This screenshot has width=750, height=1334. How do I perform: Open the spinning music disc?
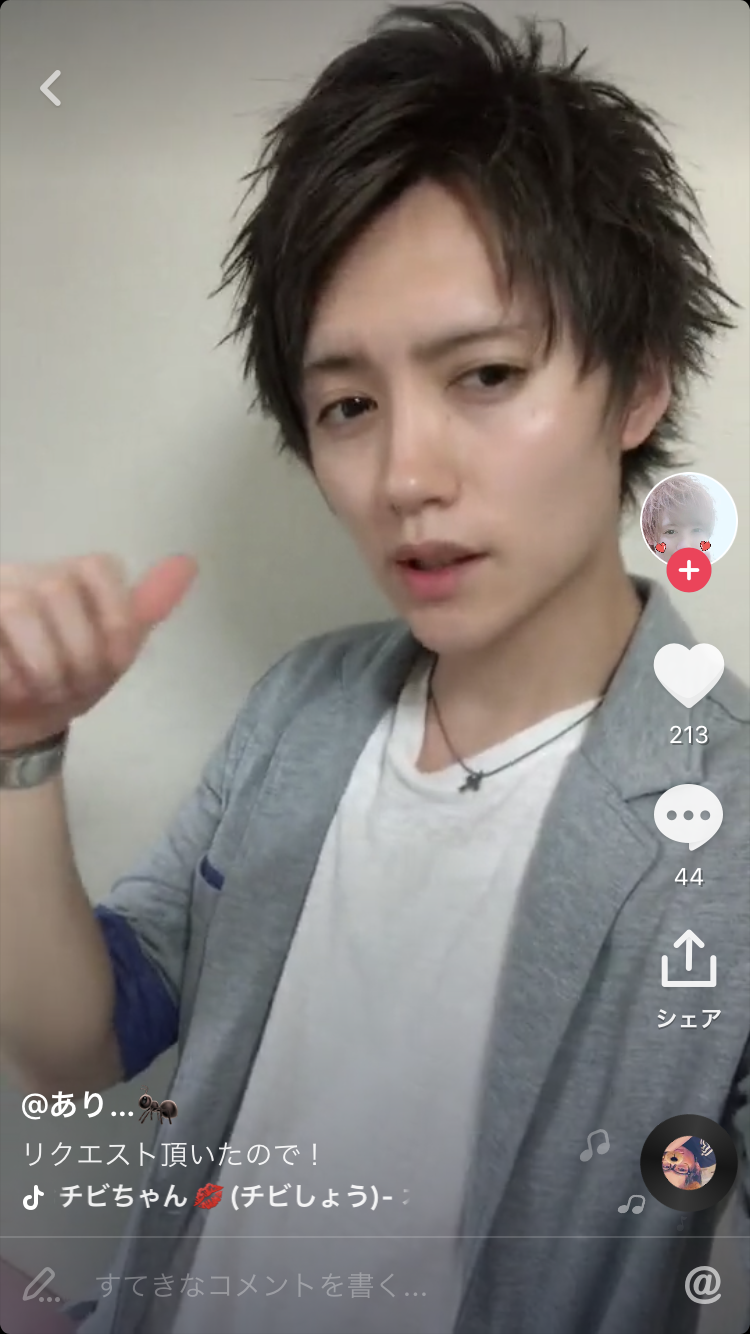click(689, 1163)
